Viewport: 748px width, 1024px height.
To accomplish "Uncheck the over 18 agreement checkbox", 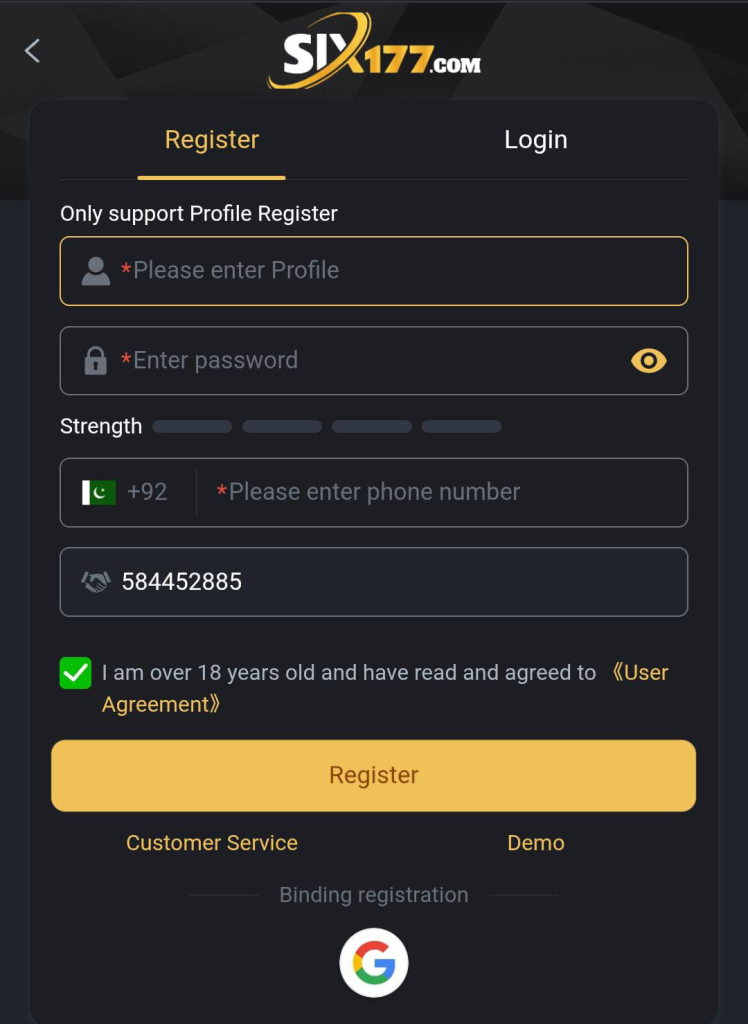I will point(75,673).
